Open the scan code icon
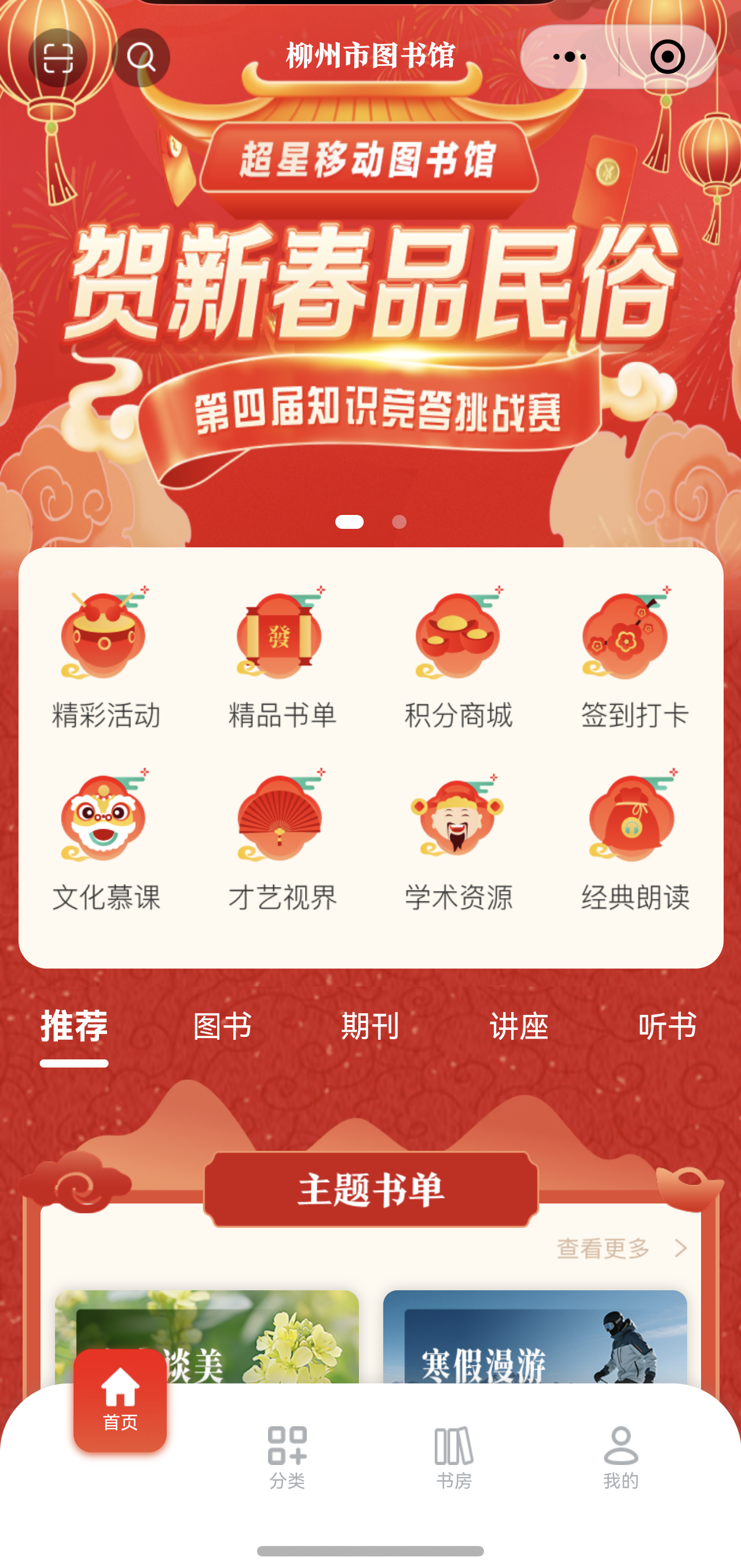Viewport: 741px width, 1568px height. [x=58, y=58]
